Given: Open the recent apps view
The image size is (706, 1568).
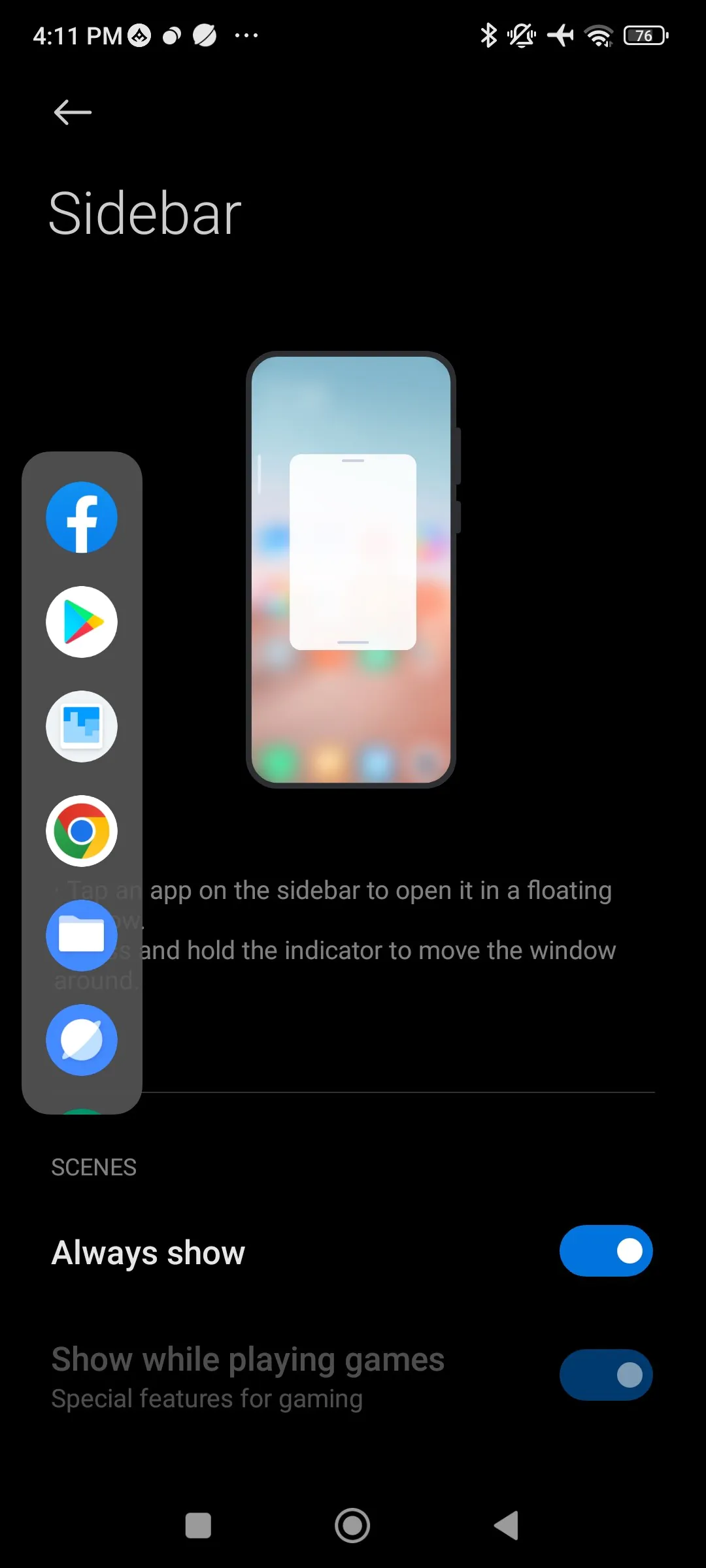Looking at the screenshot, I should (x=198, y=1526).
